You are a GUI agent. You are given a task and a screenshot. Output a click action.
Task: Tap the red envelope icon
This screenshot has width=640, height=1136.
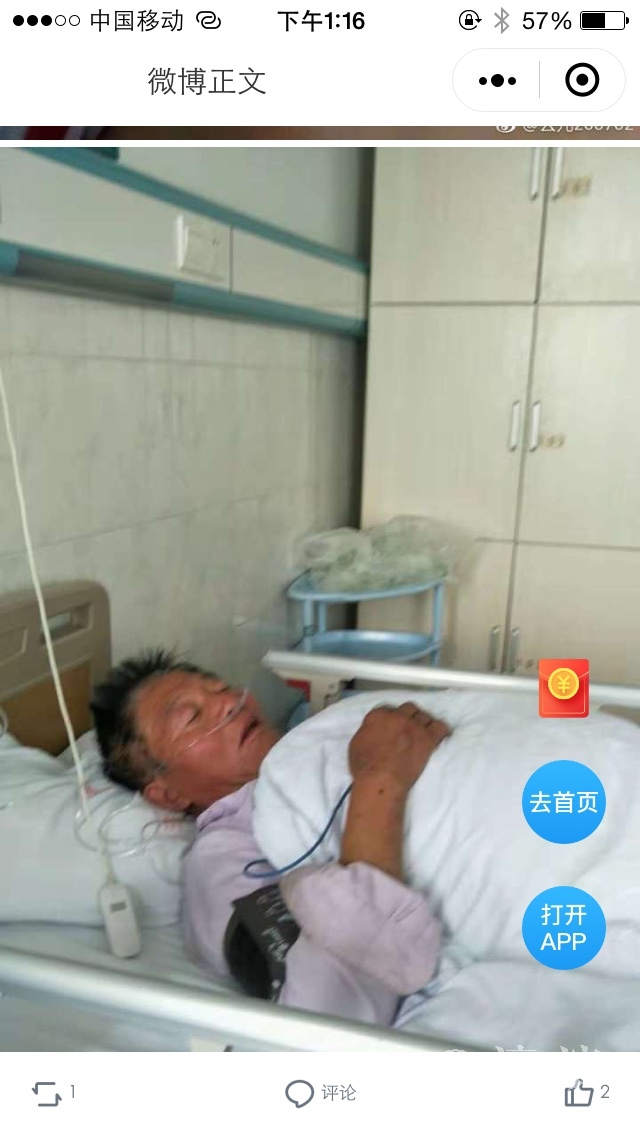[563, 688]
